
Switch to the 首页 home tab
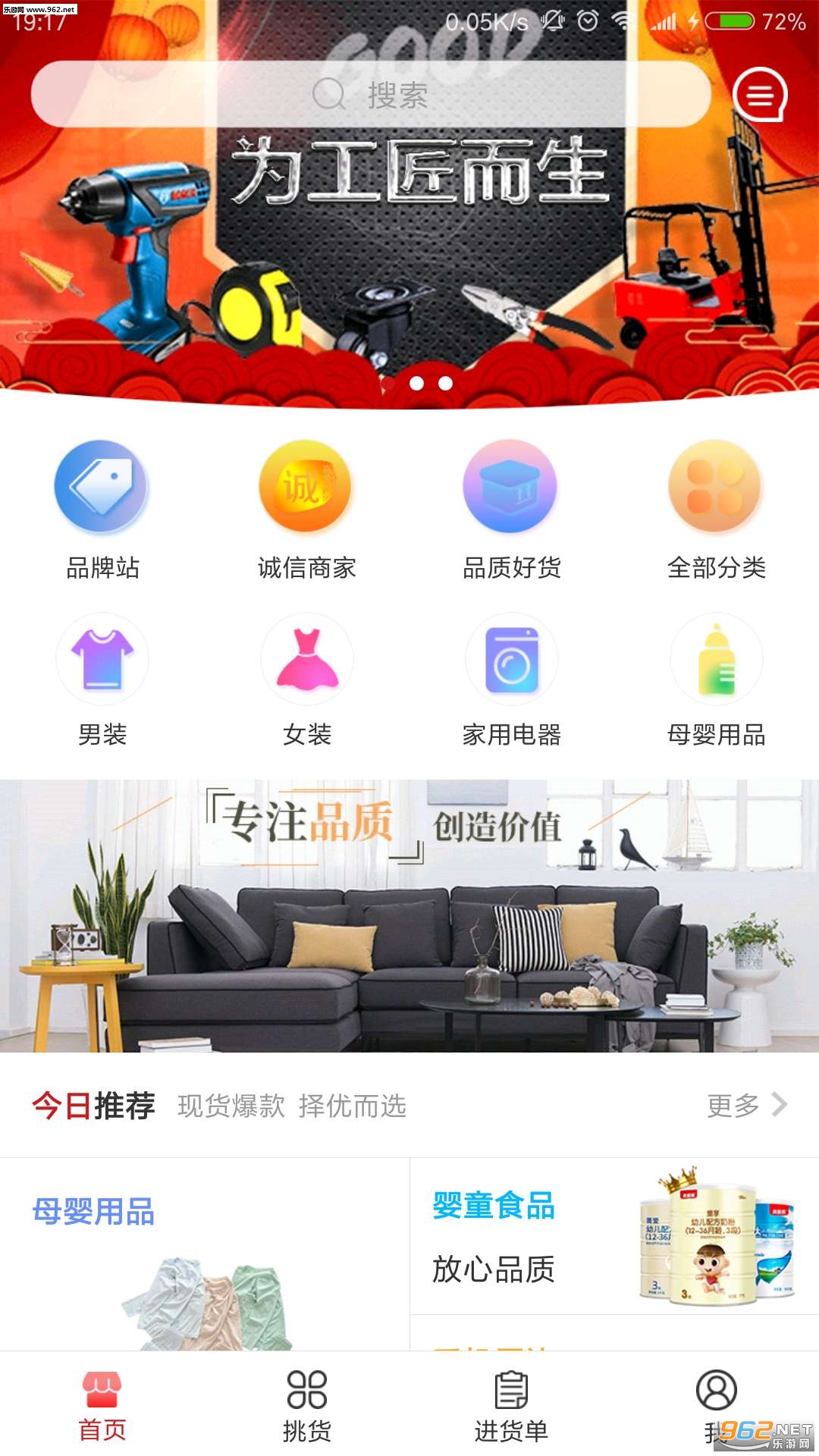click(102, 1405)
